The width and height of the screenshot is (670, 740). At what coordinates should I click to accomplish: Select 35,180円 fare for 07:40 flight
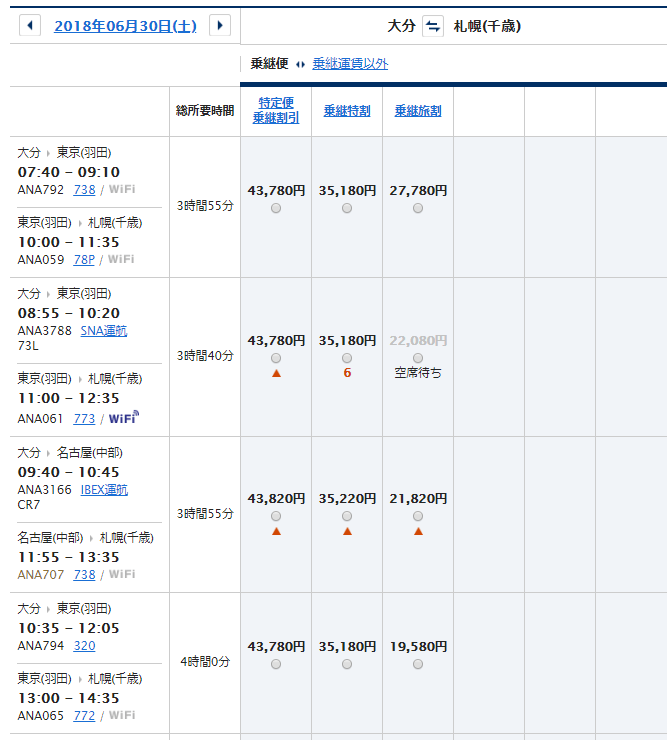pos(347,208)
